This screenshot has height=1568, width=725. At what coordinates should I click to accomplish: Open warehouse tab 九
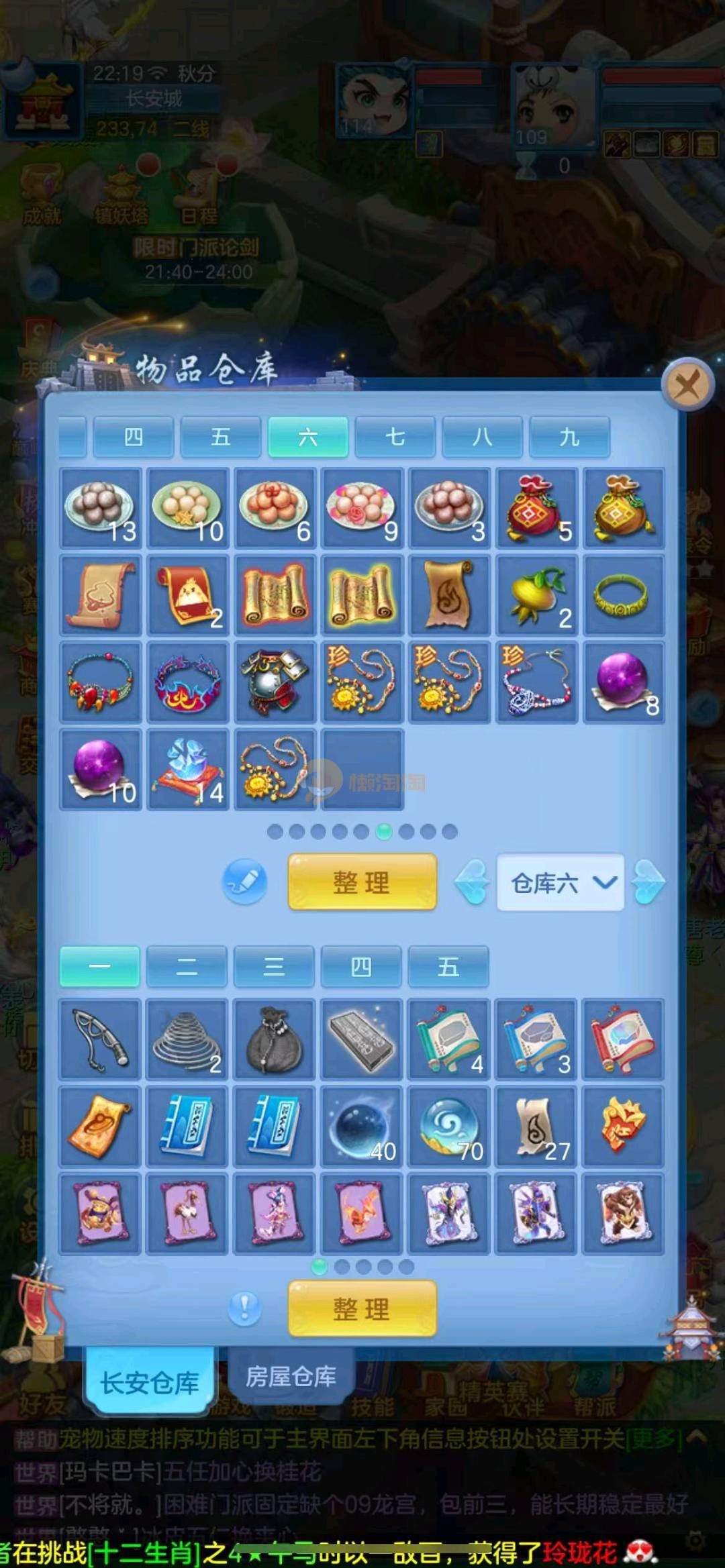(569, 437)
